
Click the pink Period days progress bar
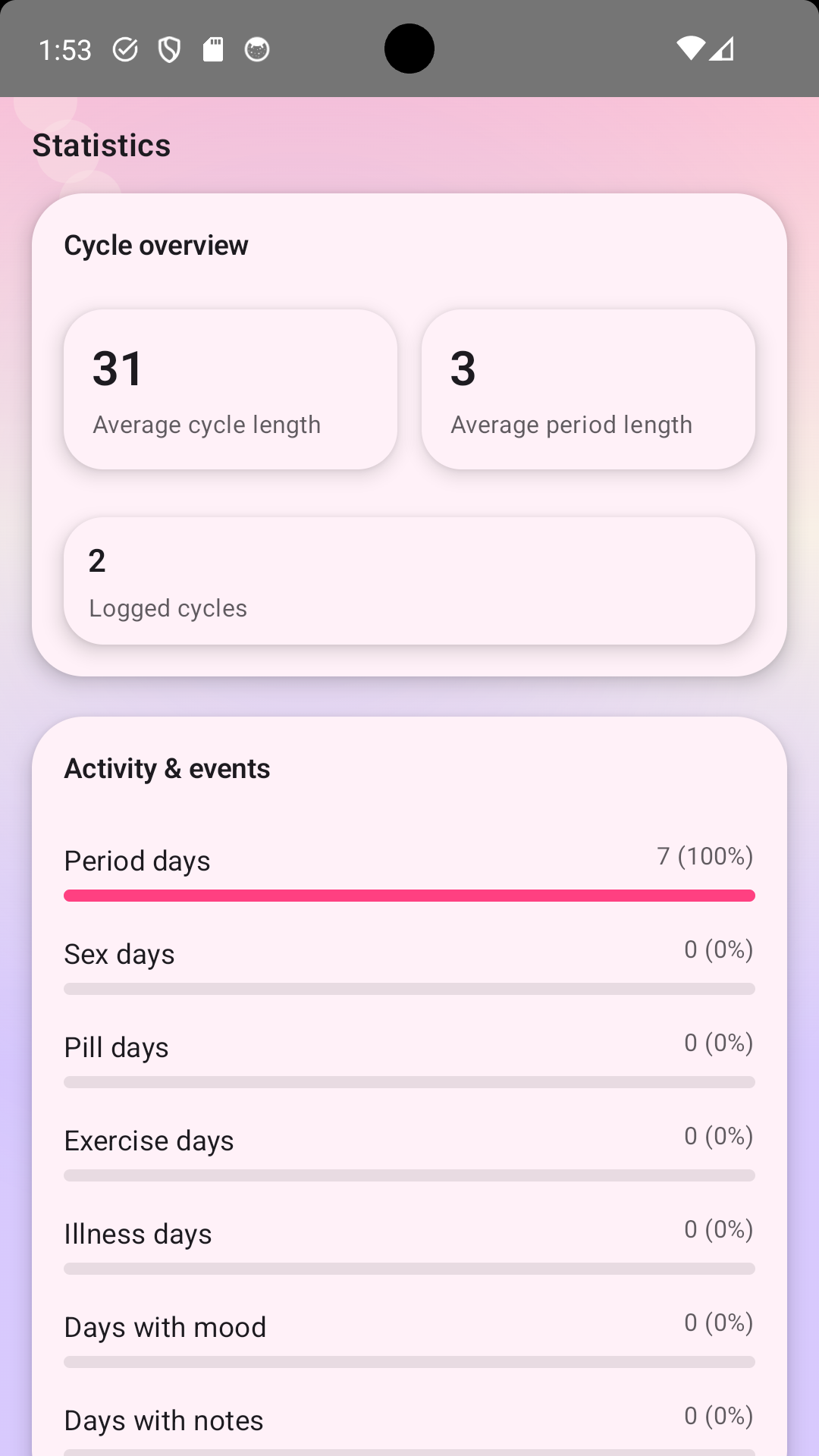[x=409, y=896]
